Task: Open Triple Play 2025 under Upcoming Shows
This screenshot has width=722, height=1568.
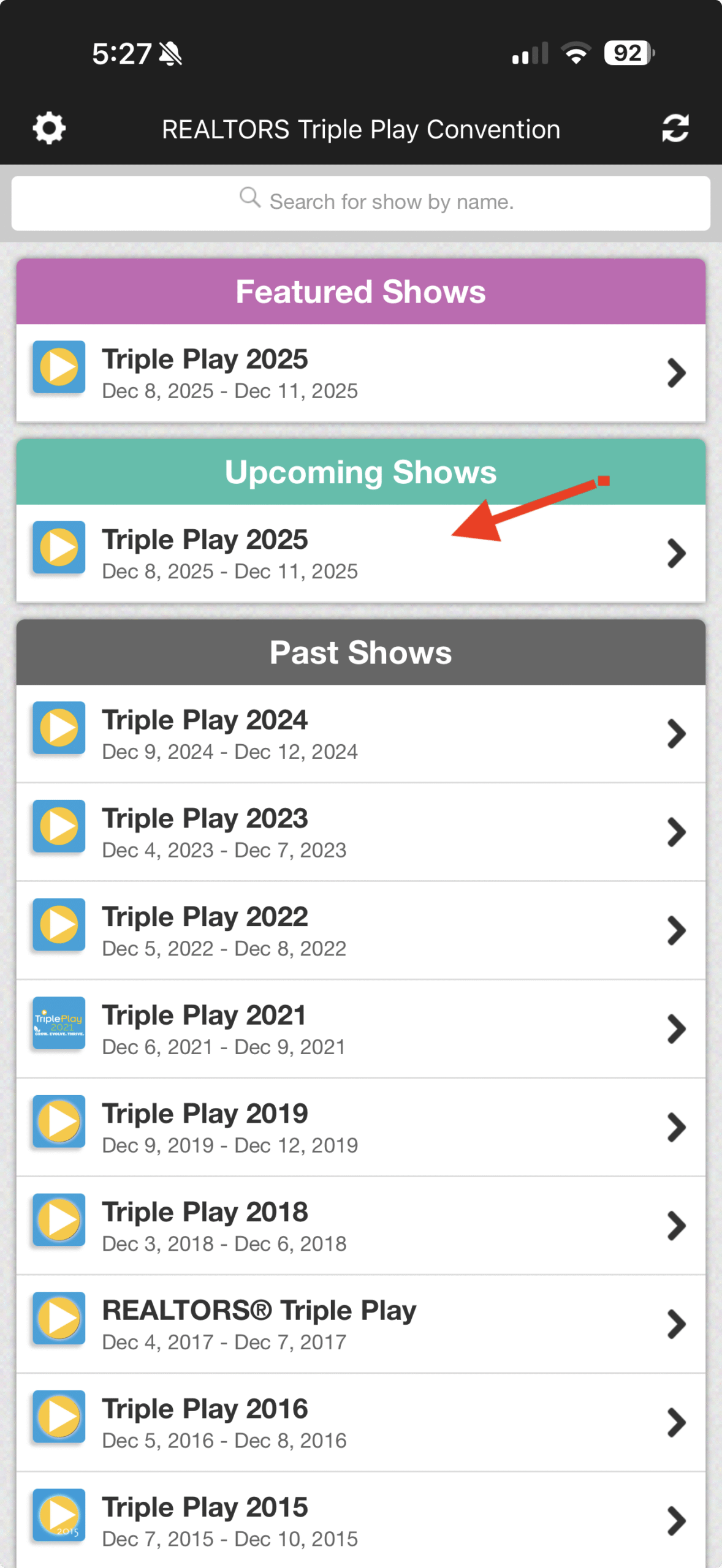Action: point(360,554)
